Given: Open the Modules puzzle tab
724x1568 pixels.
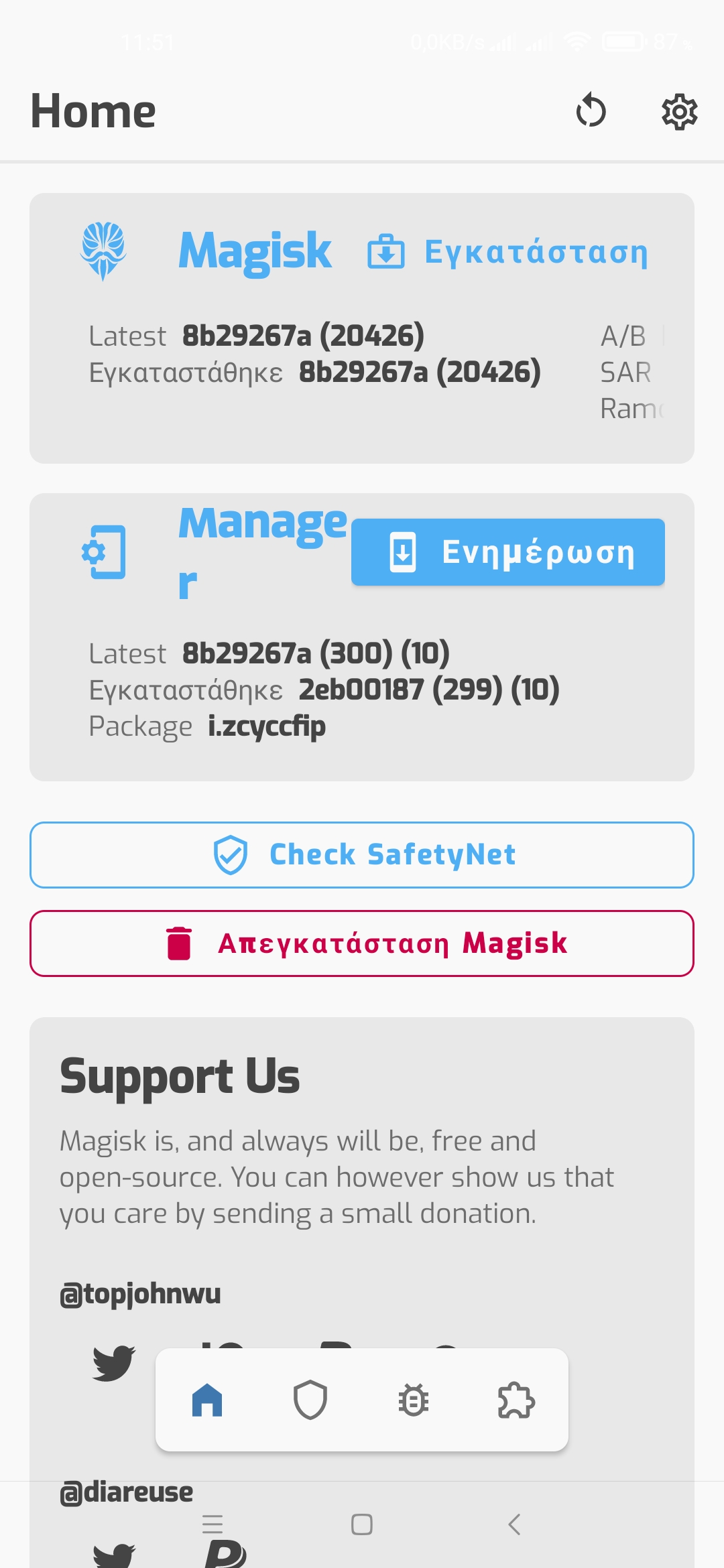Looking at the screenshot, I should pos(516,1400).
